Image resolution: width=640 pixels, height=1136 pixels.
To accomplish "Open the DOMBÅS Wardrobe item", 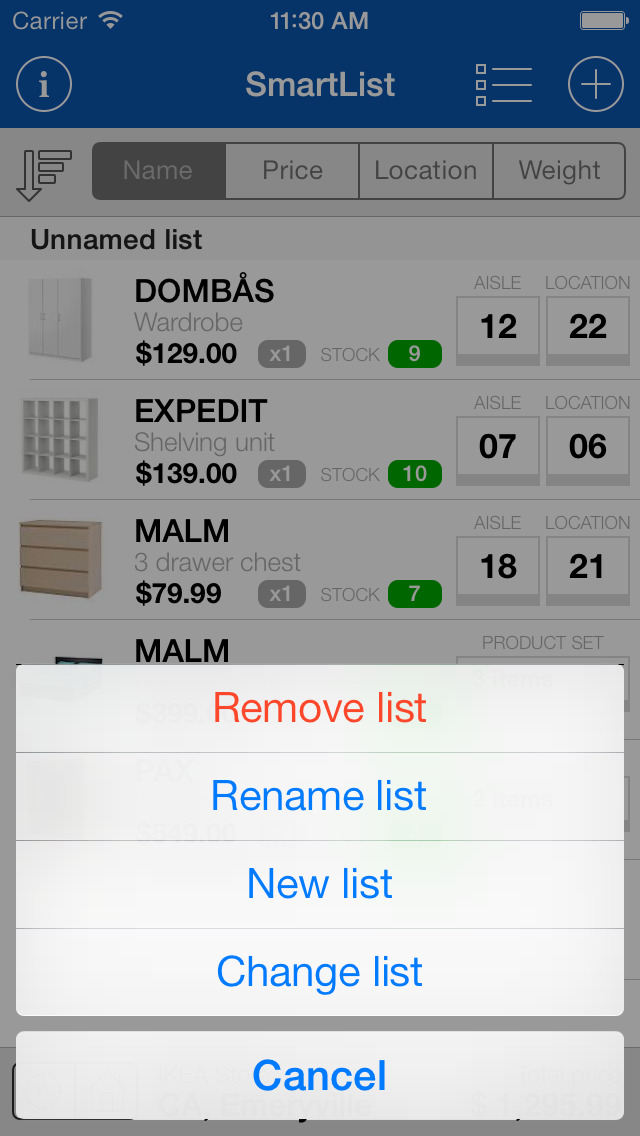I will (x=240, y=320).
